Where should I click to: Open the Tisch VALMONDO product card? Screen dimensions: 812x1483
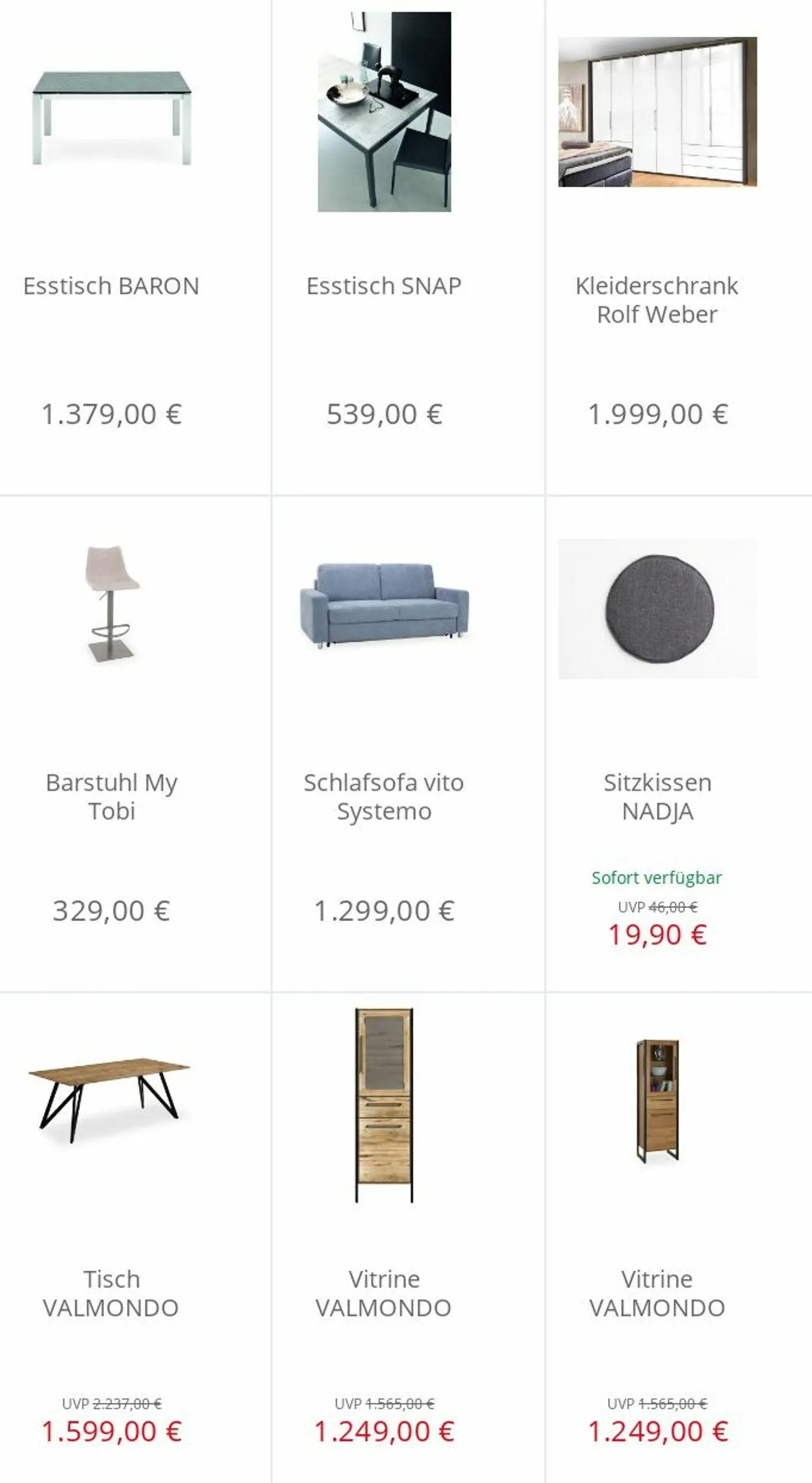[111, 1293]
